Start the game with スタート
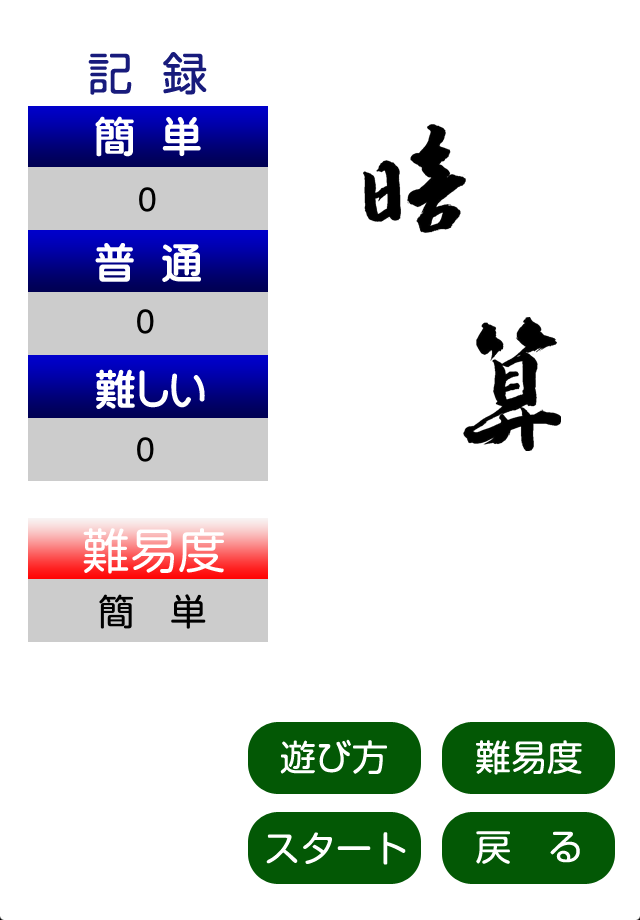Image resolution: width=640 pixels, height=920 pixels. click(334, 848)
